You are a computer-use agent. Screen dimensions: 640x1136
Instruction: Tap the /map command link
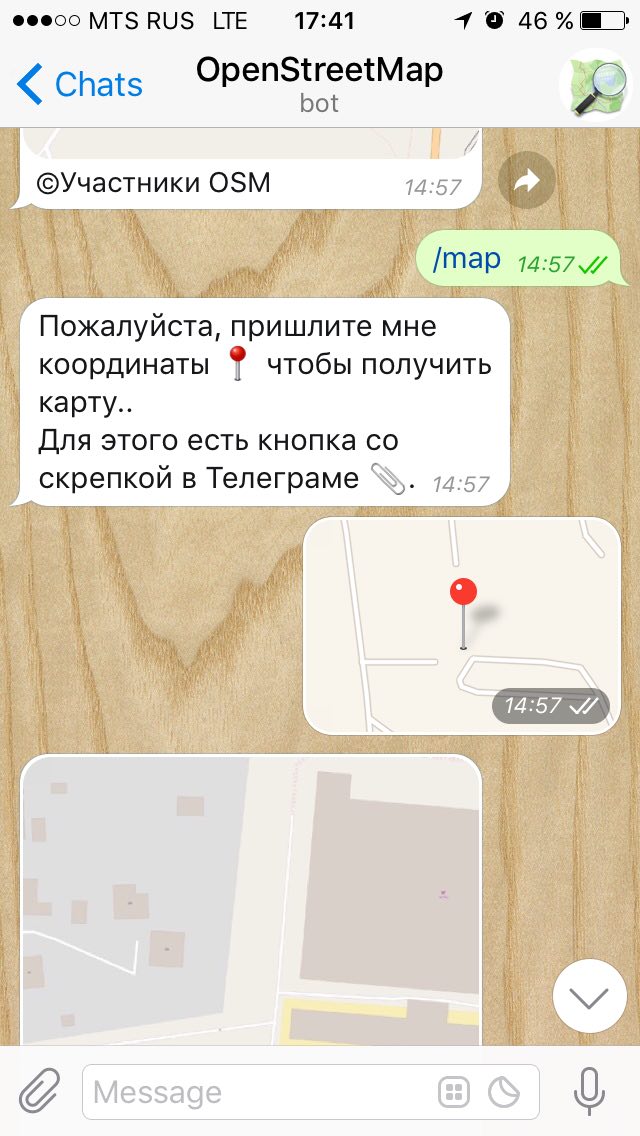click(x=466, y=259)
